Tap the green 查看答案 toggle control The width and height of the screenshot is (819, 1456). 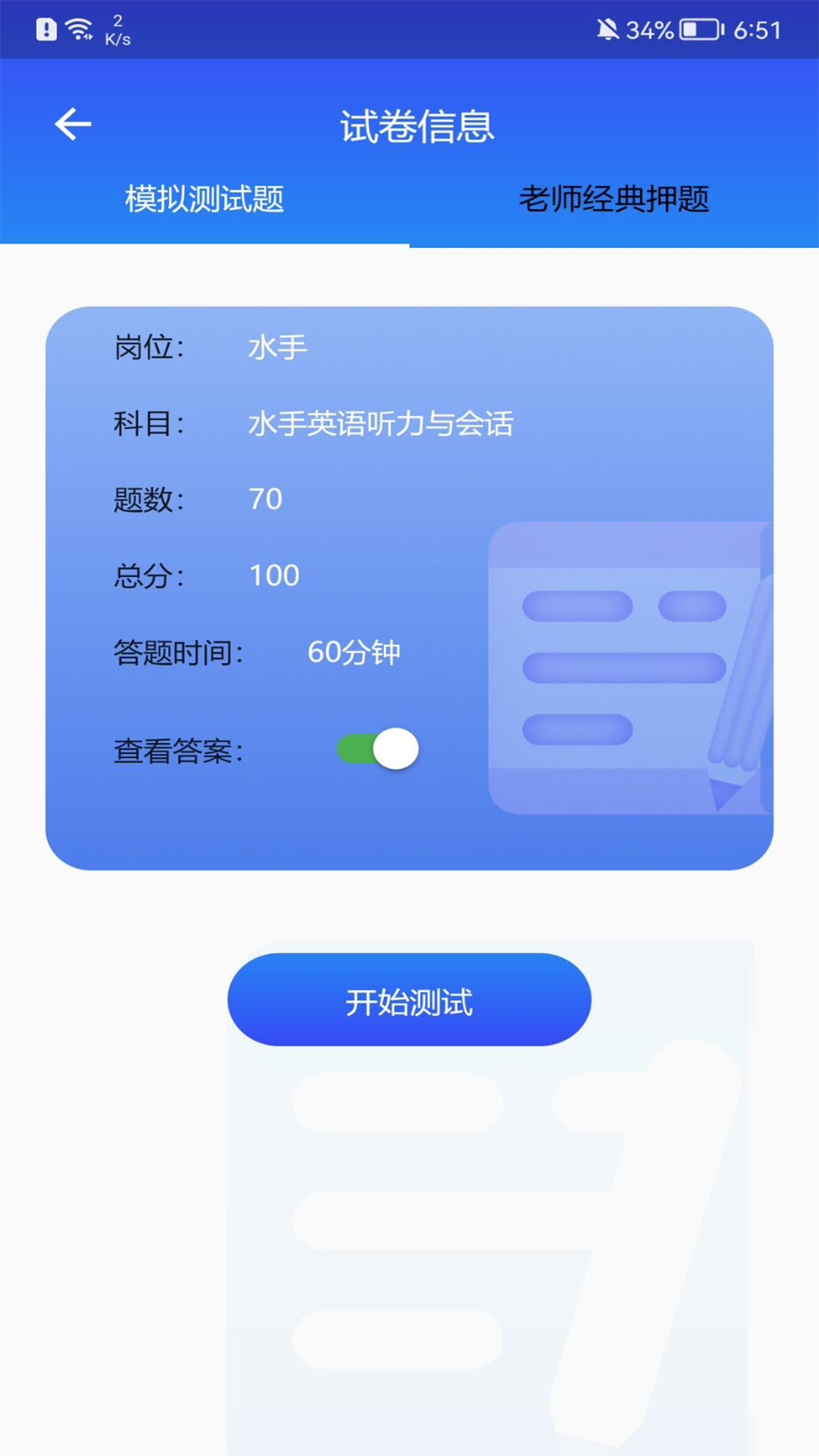(x=377, y=748)
